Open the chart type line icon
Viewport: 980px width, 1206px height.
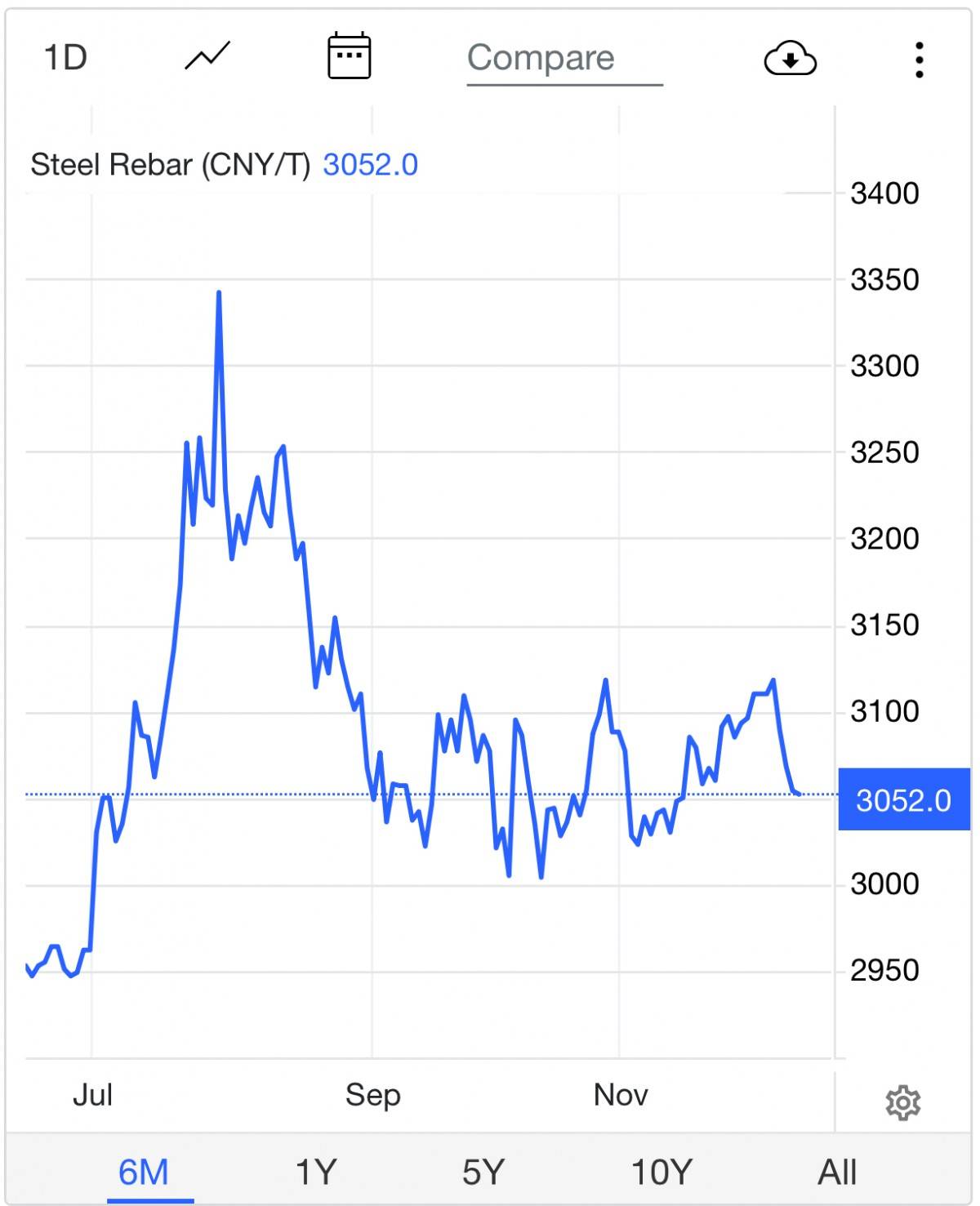207,56
